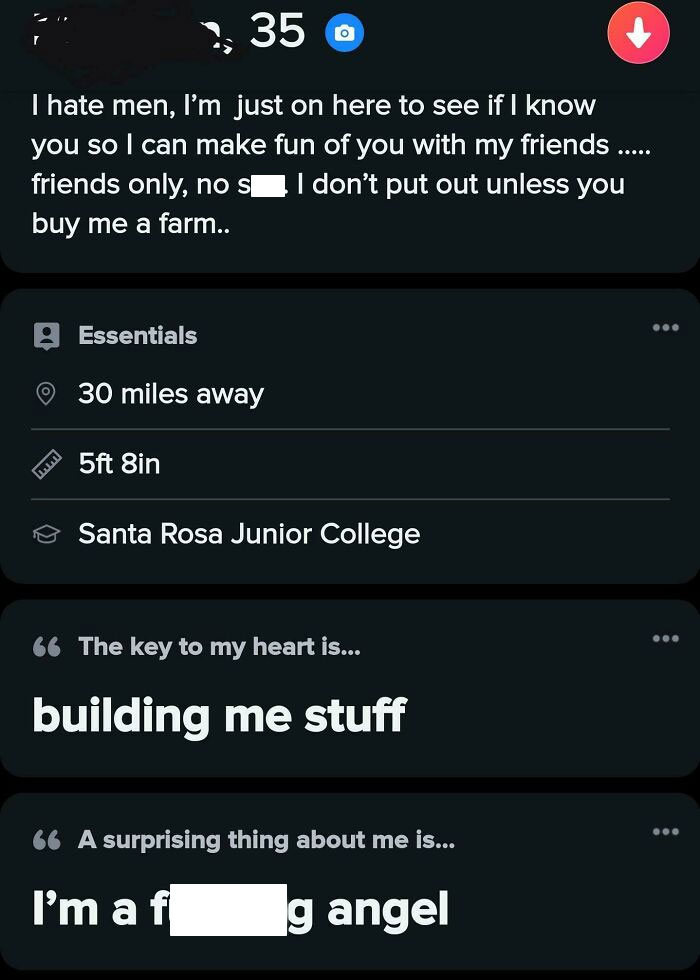Open options for "A surprising thing about me" prompt
The height and width of the screenshot is (980, 700).
click(x=665, y=831)
